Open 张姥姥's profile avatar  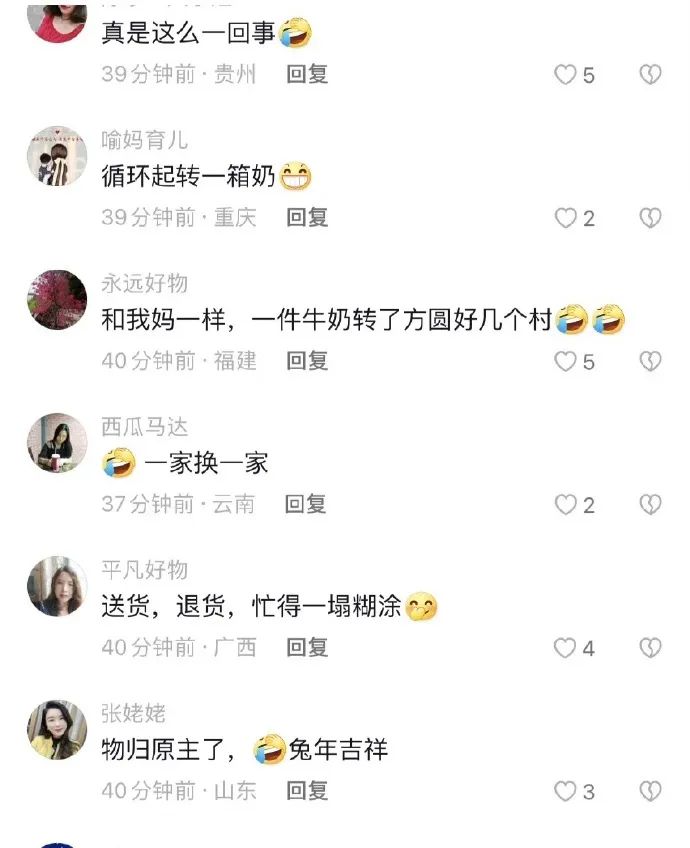tap(57, 729)
